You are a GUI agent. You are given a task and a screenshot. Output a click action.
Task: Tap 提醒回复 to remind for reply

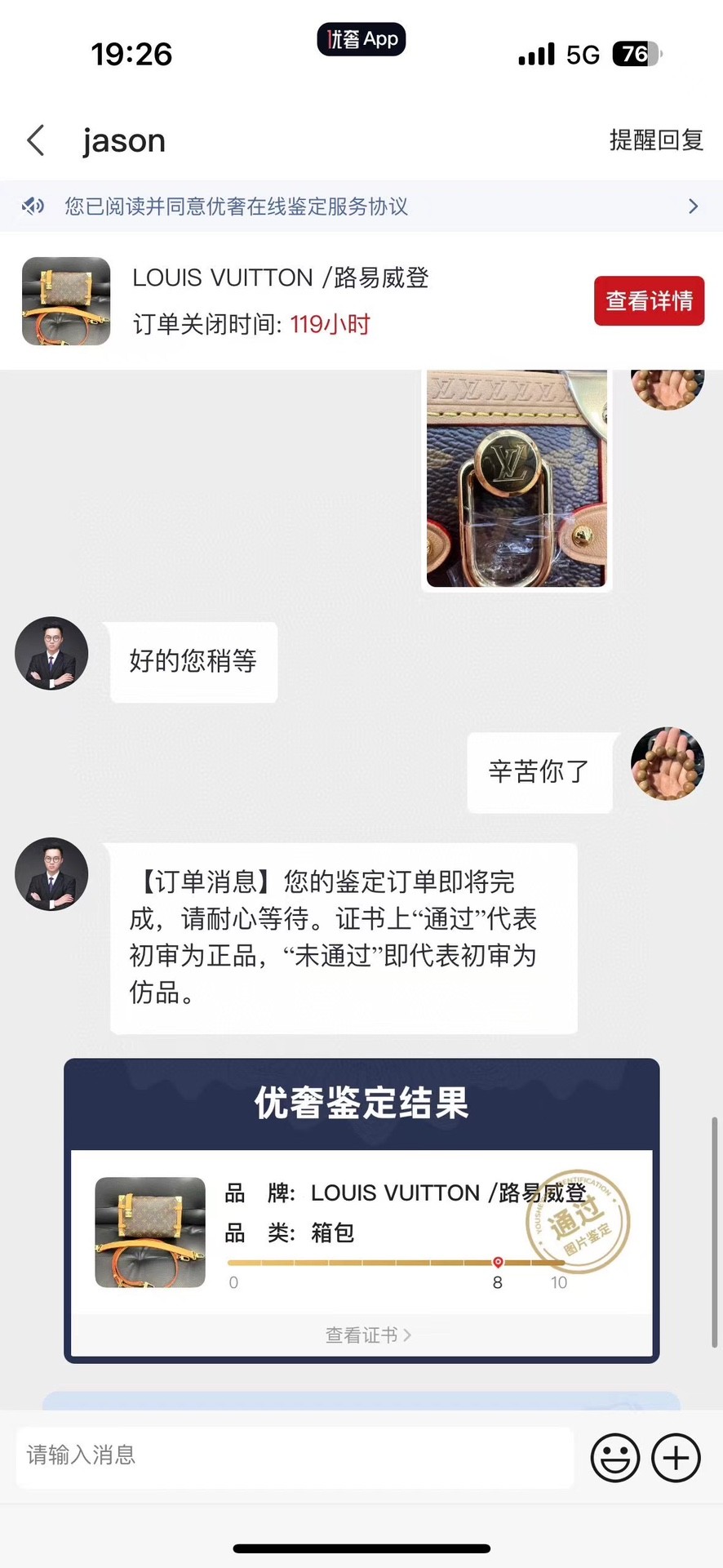[x=655, y=140]
